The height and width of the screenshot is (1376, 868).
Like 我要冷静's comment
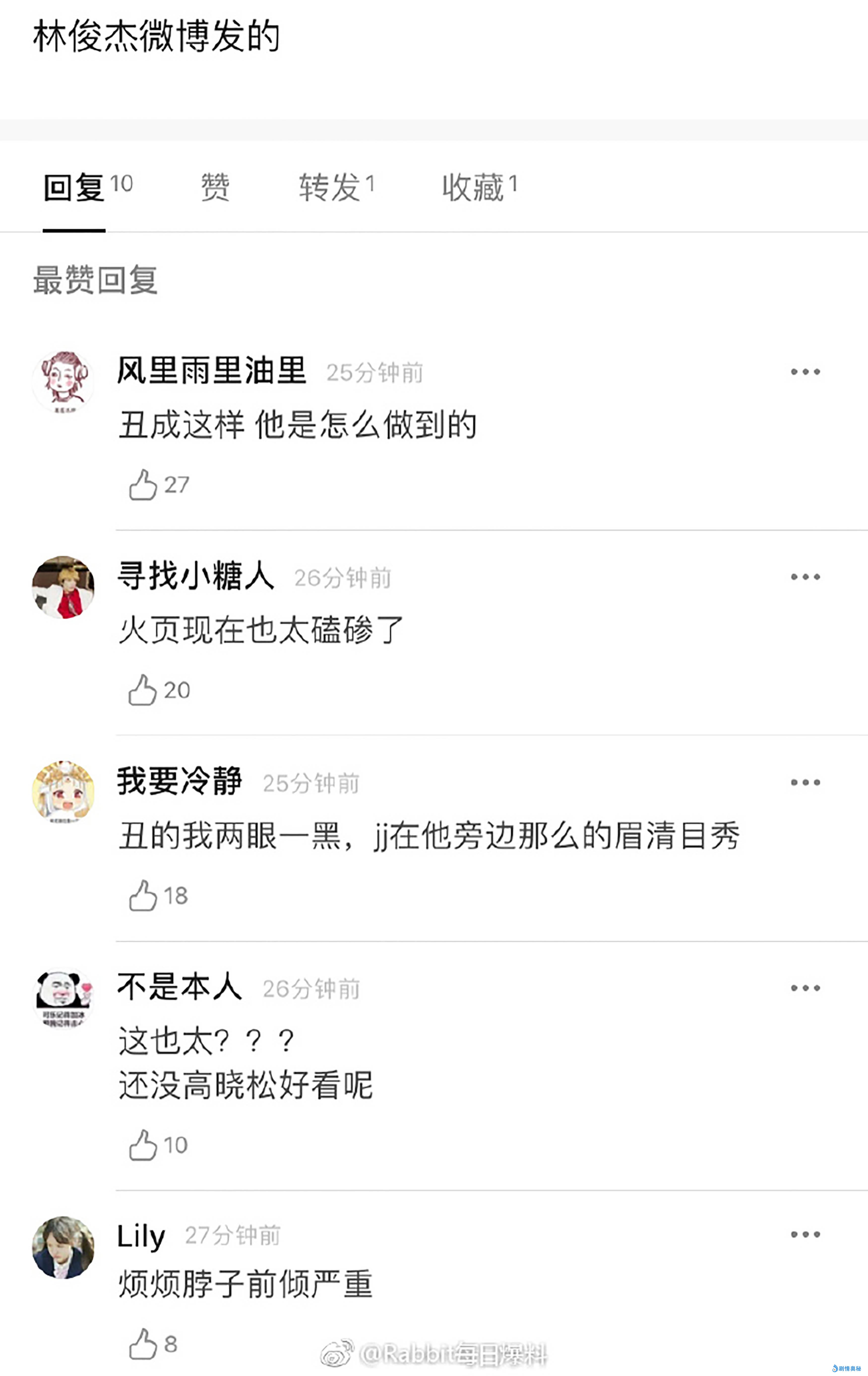143,895
